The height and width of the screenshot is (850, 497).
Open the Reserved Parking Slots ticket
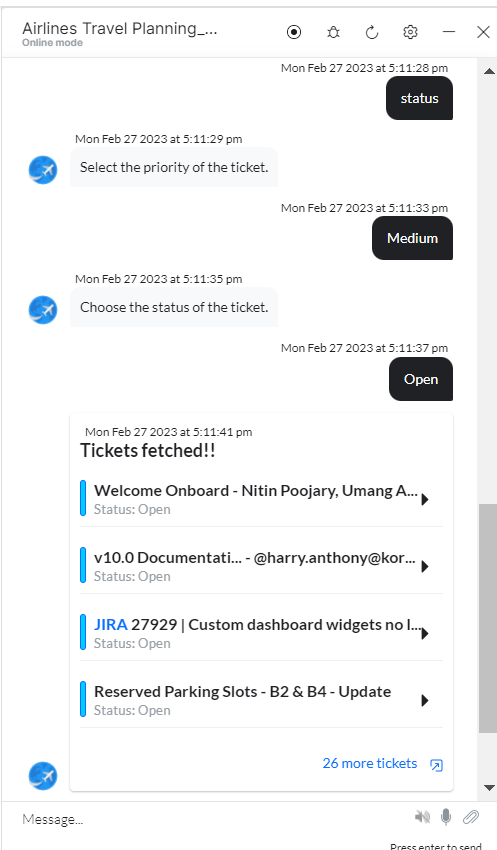tap(261, 700)
